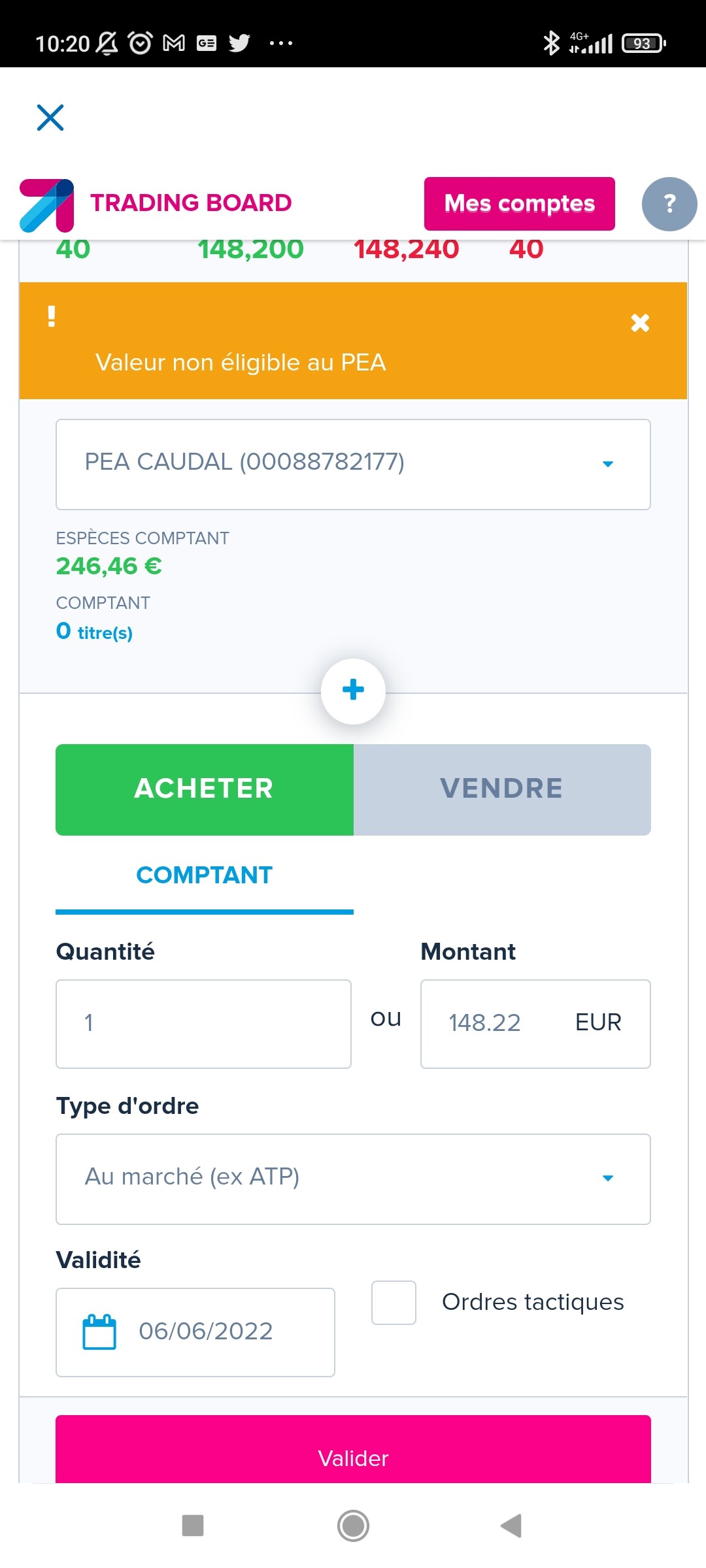This screenshot has width=706, height=1568.
Task: Tap the plus button to expand details
Action: 353,691
